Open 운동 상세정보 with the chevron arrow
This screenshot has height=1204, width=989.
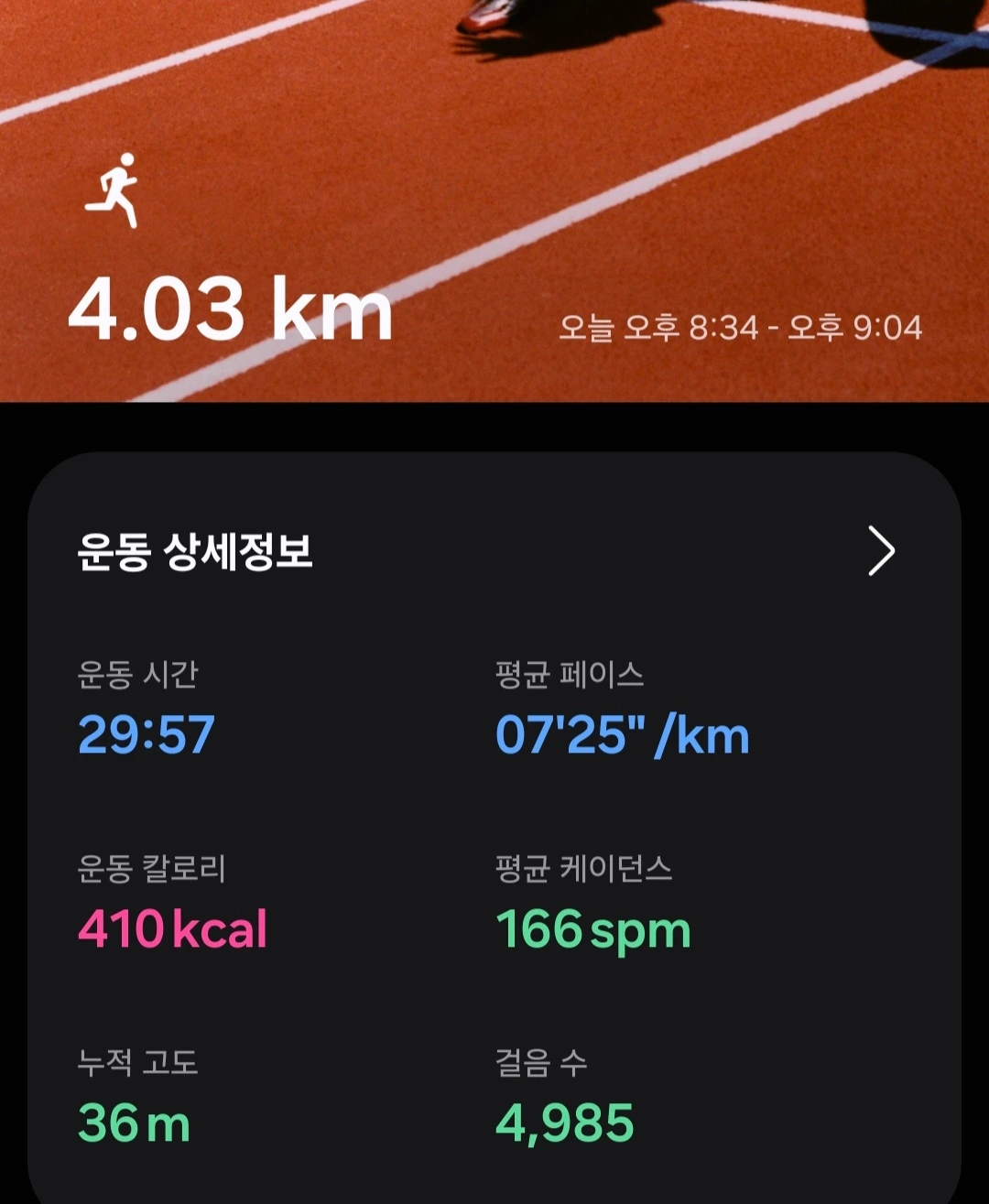881,551
